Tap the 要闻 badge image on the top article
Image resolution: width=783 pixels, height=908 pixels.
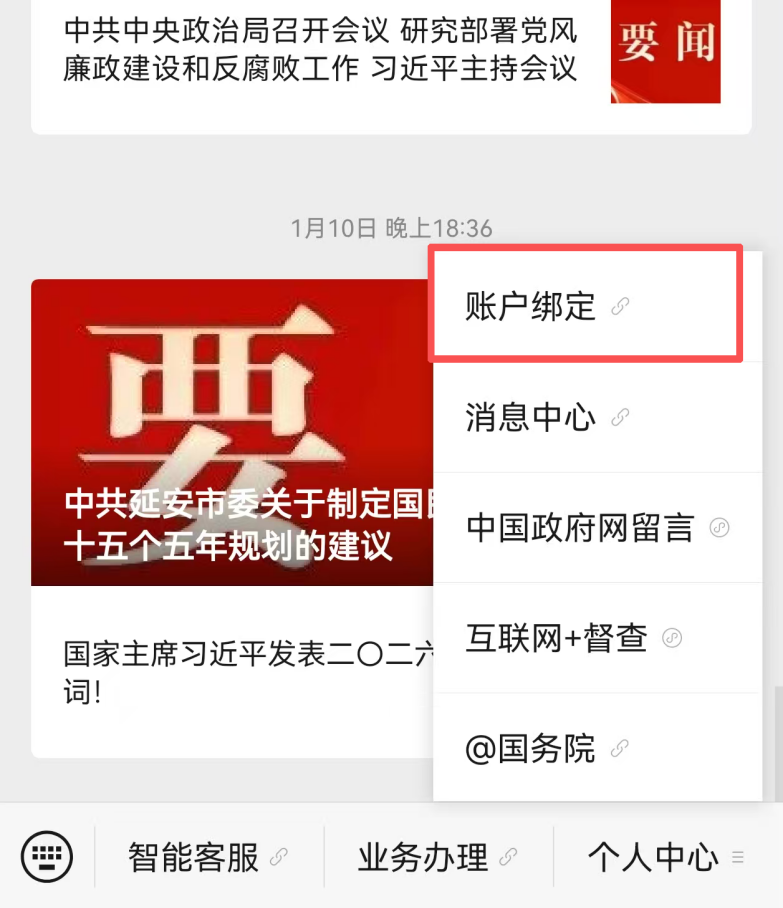(665, 52)
